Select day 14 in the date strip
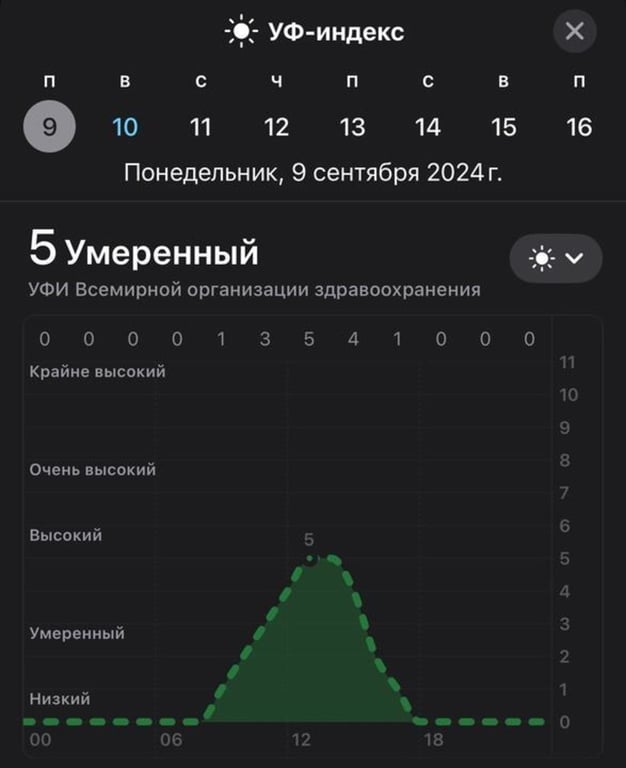The image size is (626, 768). point(428,127)
